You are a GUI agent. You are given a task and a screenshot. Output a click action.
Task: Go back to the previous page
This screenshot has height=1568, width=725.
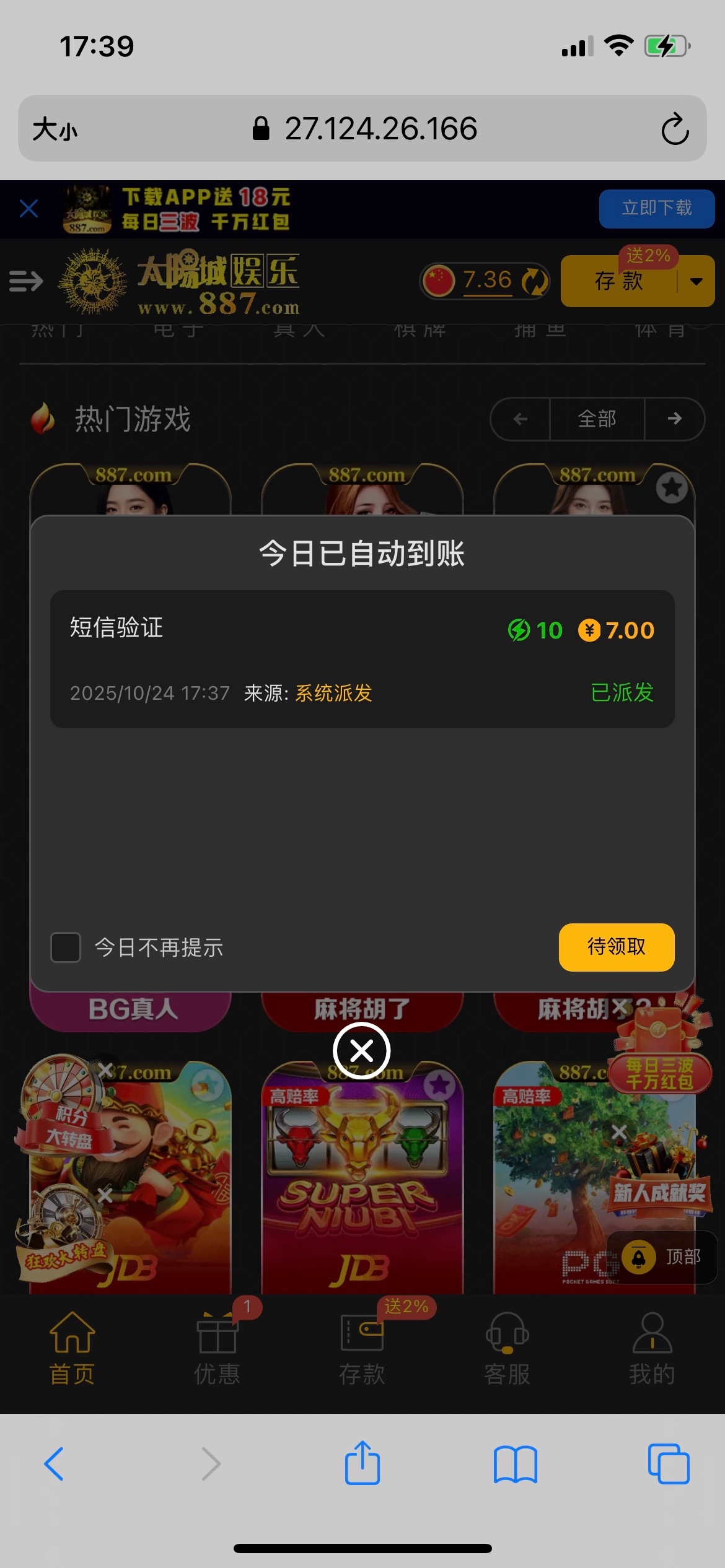point(55,1464)
